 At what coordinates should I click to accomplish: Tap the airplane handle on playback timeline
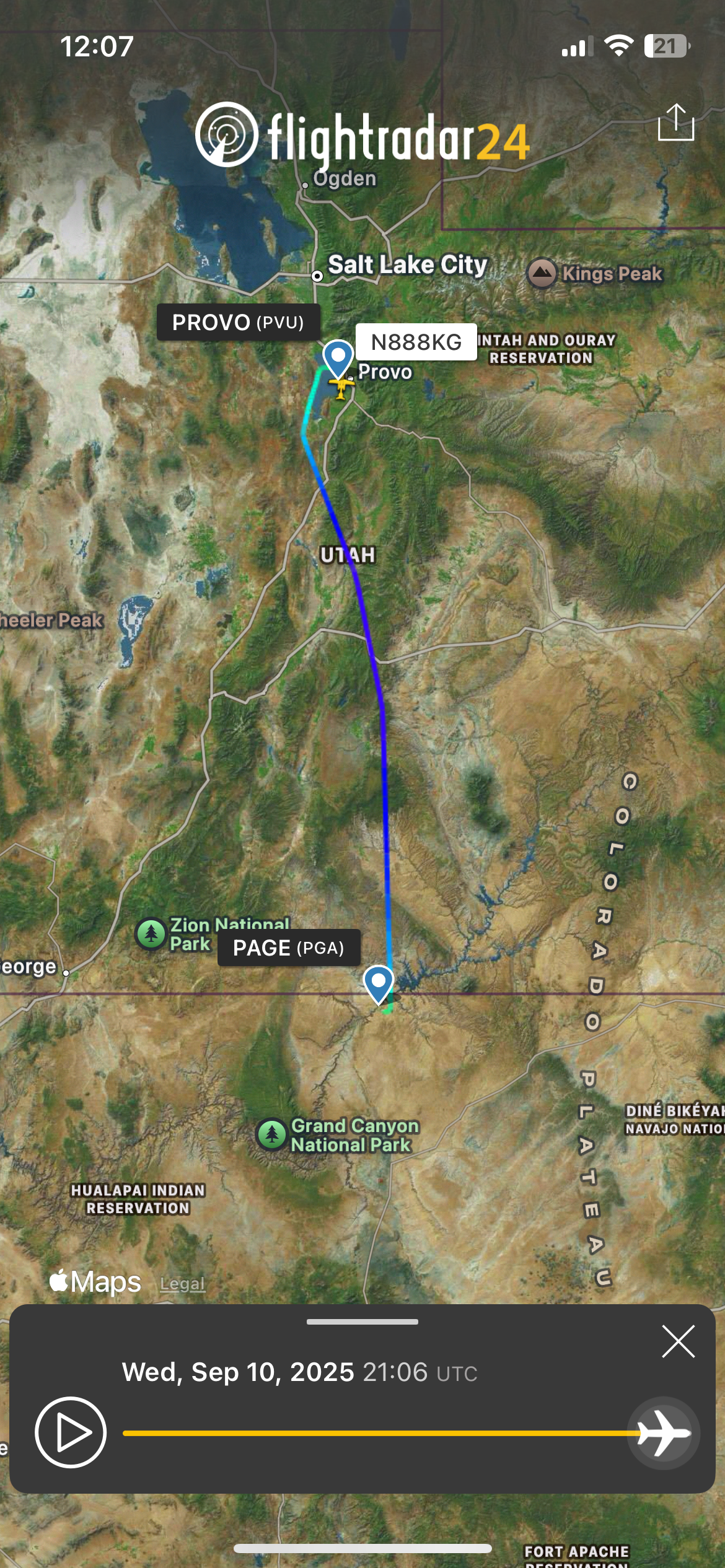(x=664, y=1432)
